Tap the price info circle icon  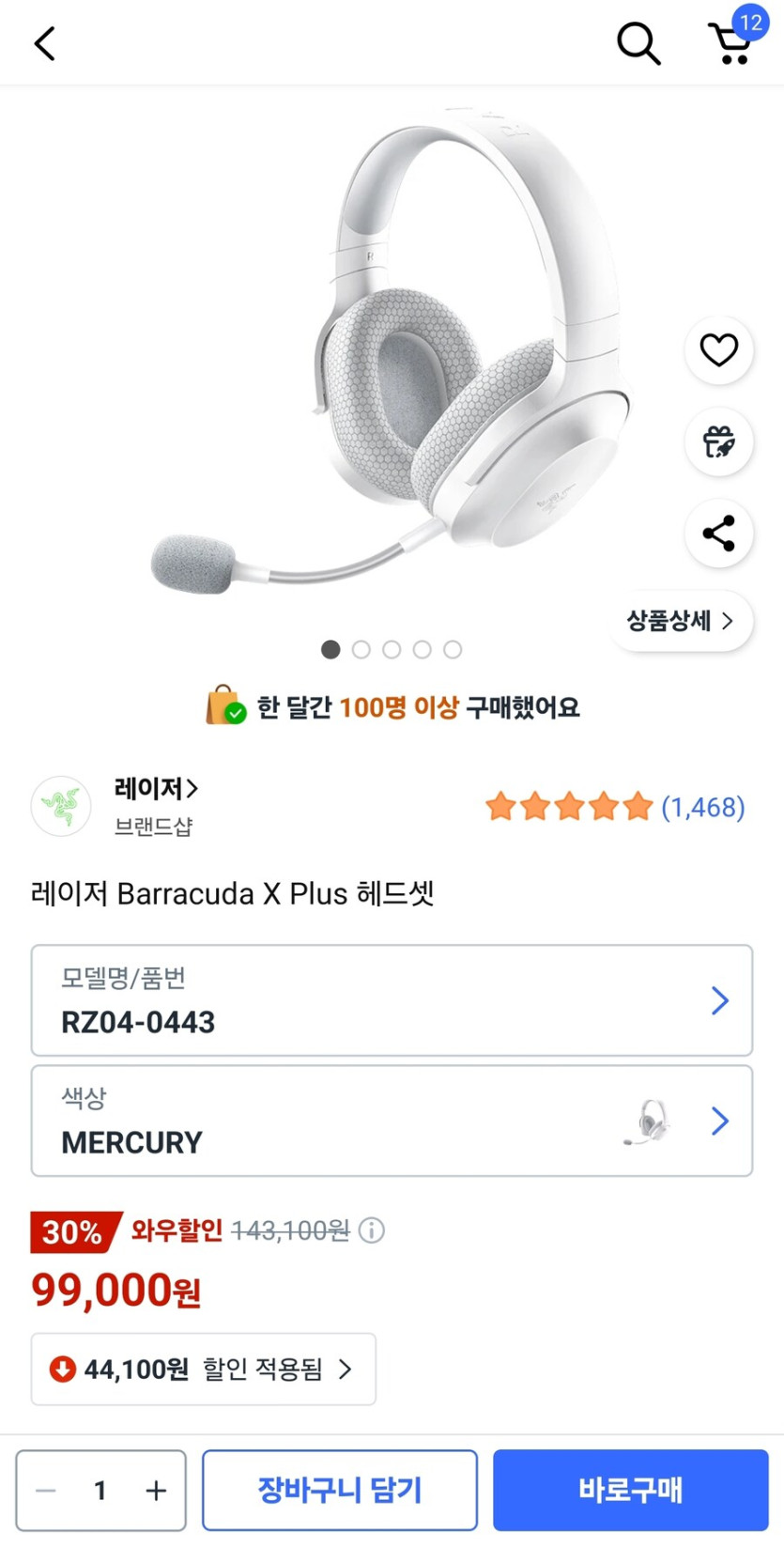[372, 1231]
